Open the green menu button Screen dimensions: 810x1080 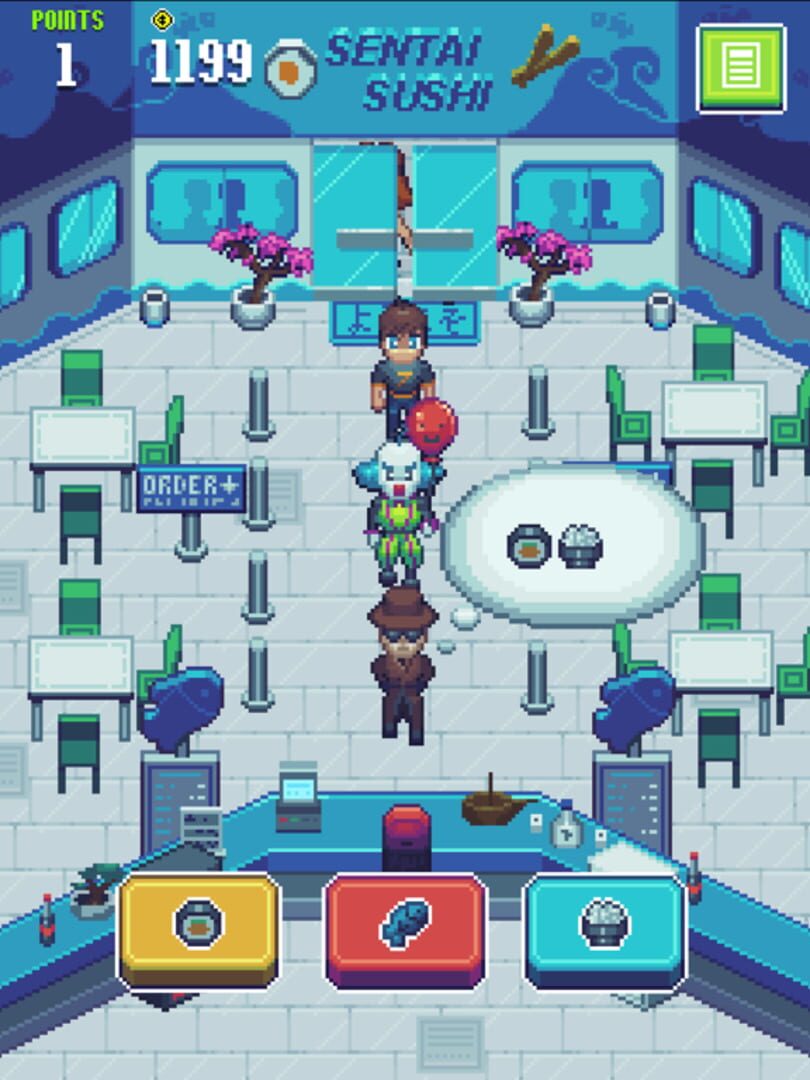click(740, 68)
